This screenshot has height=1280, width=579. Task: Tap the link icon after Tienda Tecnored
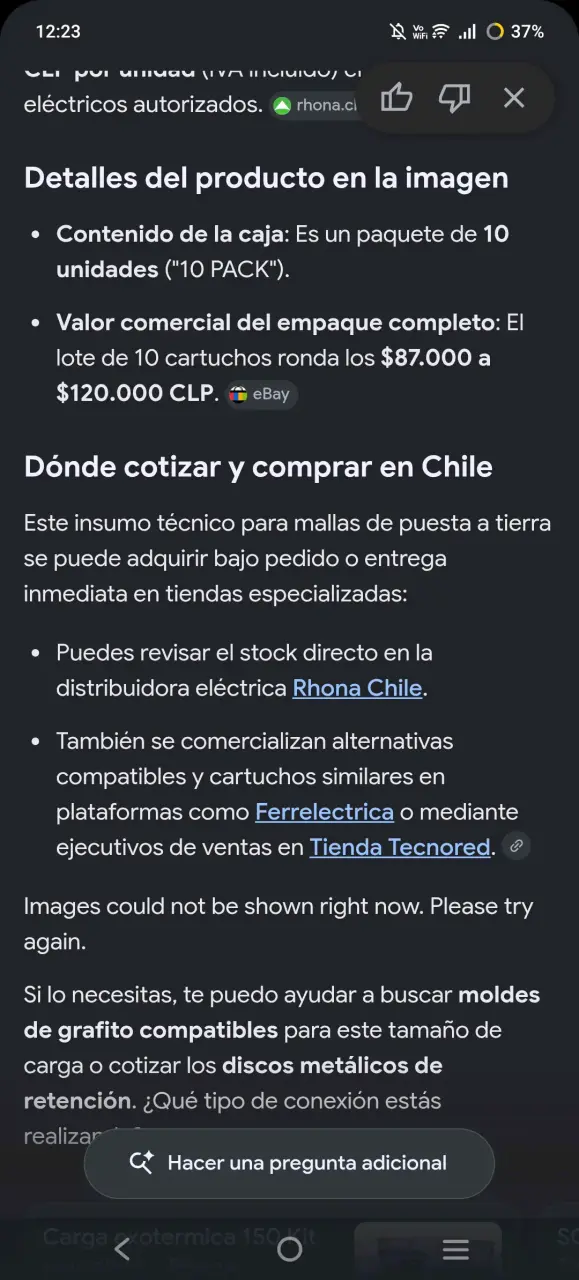pos(516,846)
